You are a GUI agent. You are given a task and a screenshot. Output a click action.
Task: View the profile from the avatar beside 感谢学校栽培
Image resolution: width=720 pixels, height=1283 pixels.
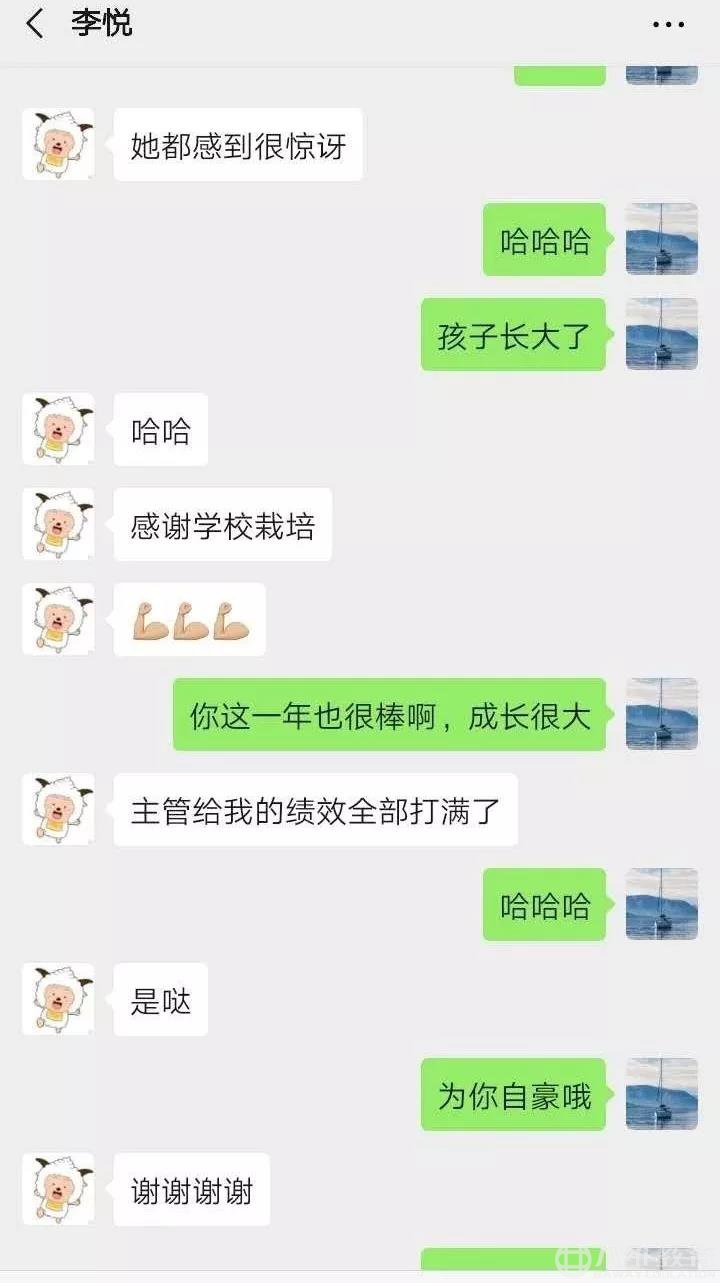59,525
